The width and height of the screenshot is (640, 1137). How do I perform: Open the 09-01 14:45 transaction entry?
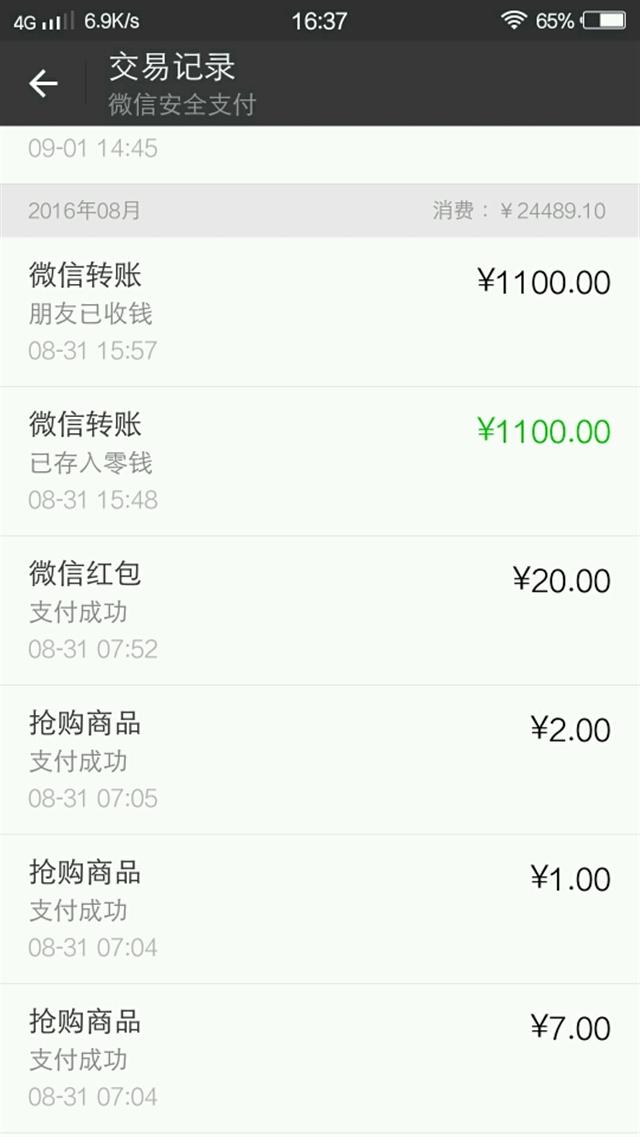pyautogui.click(x=320, y=154)
